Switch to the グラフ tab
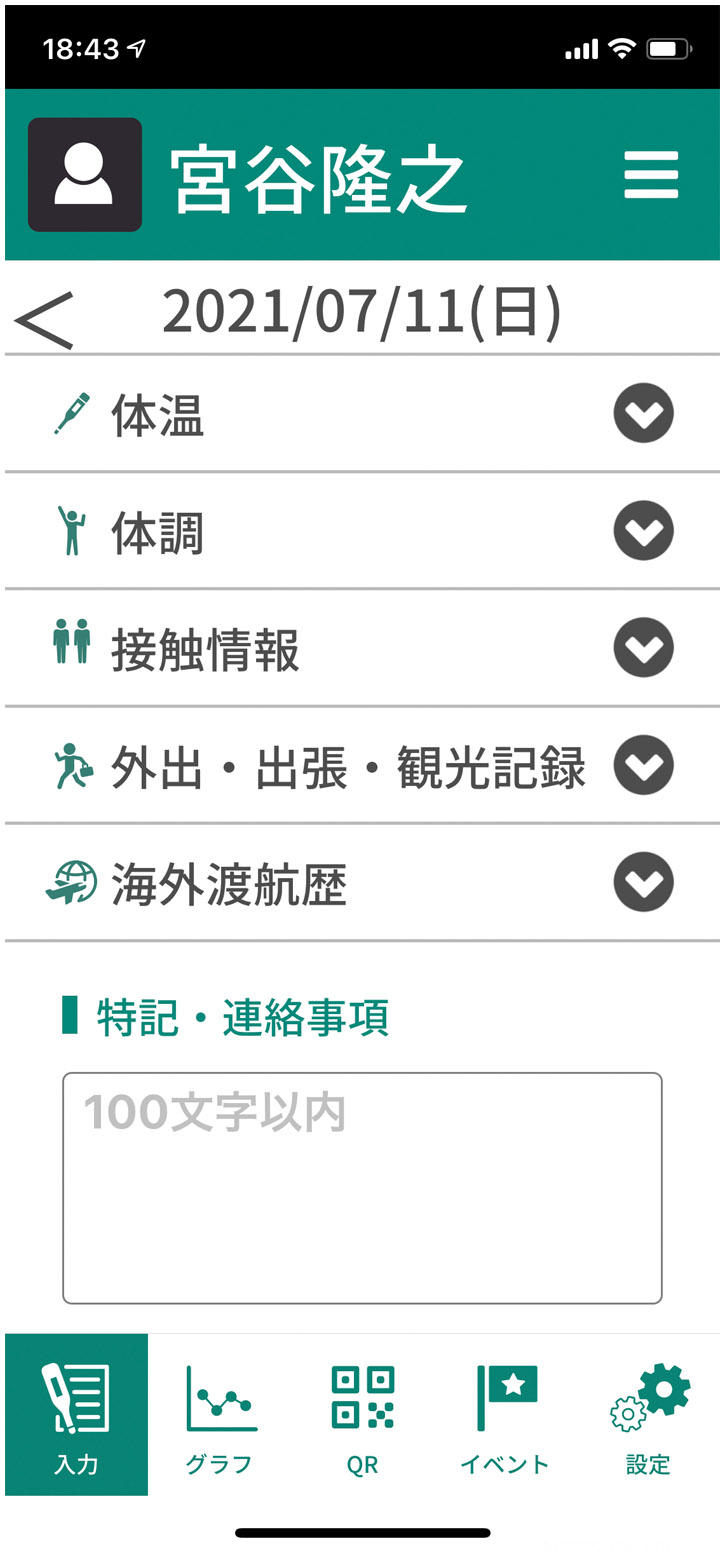 coord(220,1415)
